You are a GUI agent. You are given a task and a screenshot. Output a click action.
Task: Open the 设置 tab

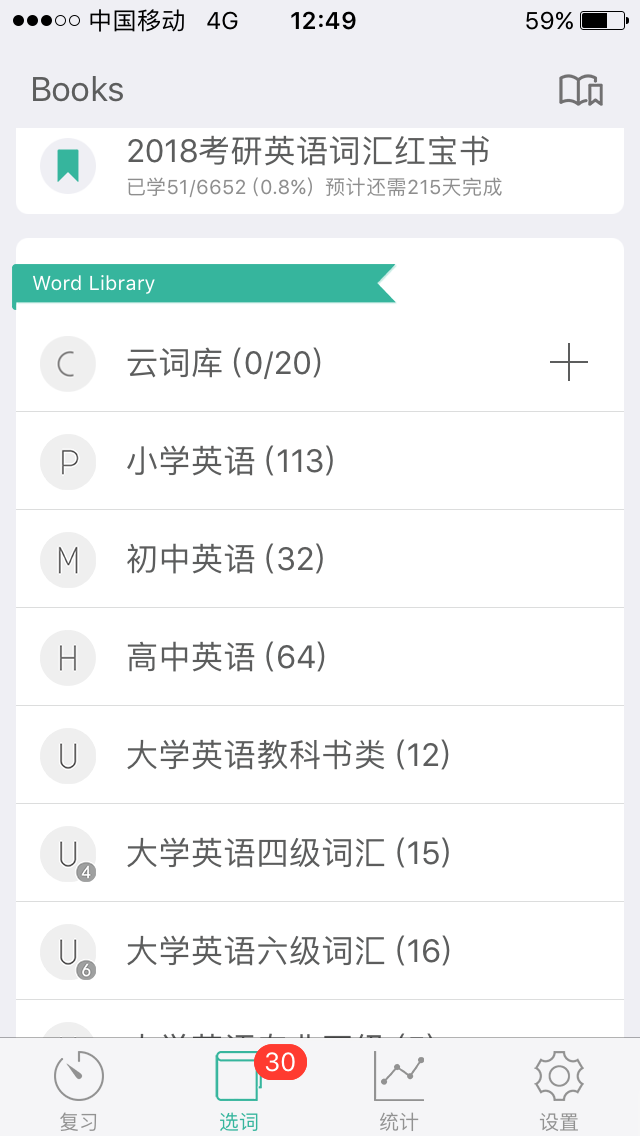tap(559, 1090)
